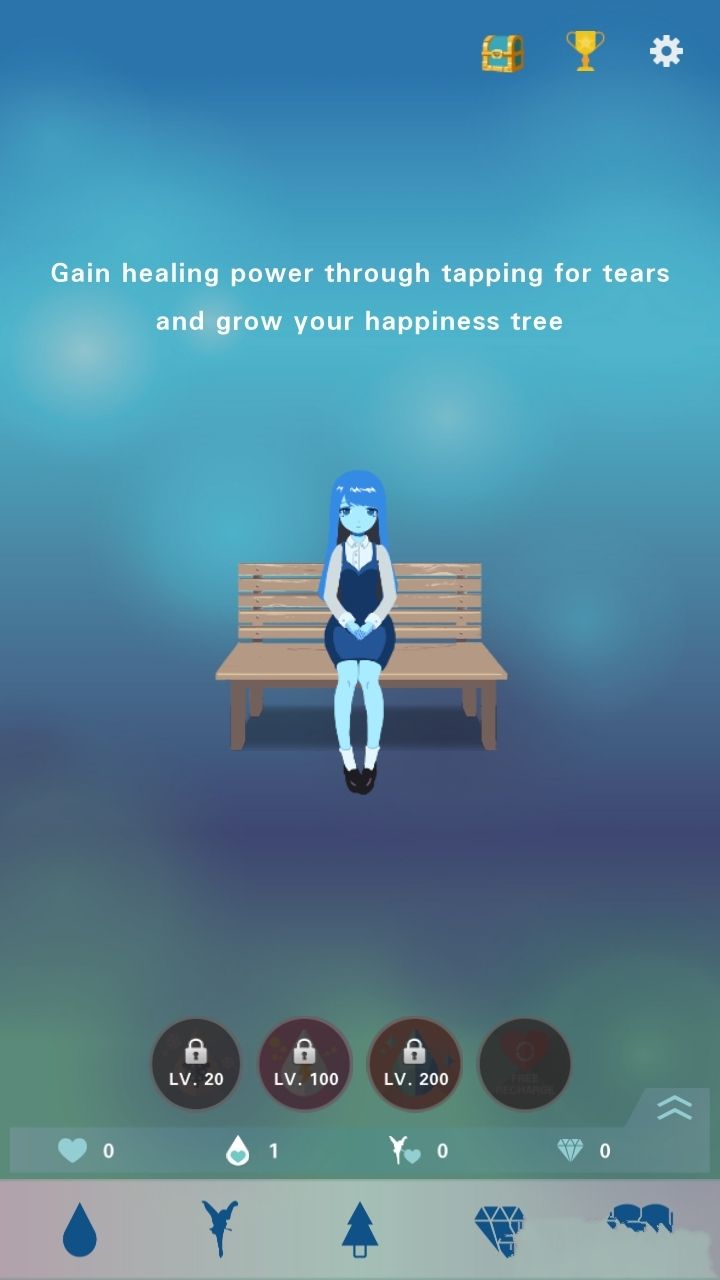The image size is (720, 1280).
Task: Tap the locked LV. 200 skill
Action: [415, 1064]
